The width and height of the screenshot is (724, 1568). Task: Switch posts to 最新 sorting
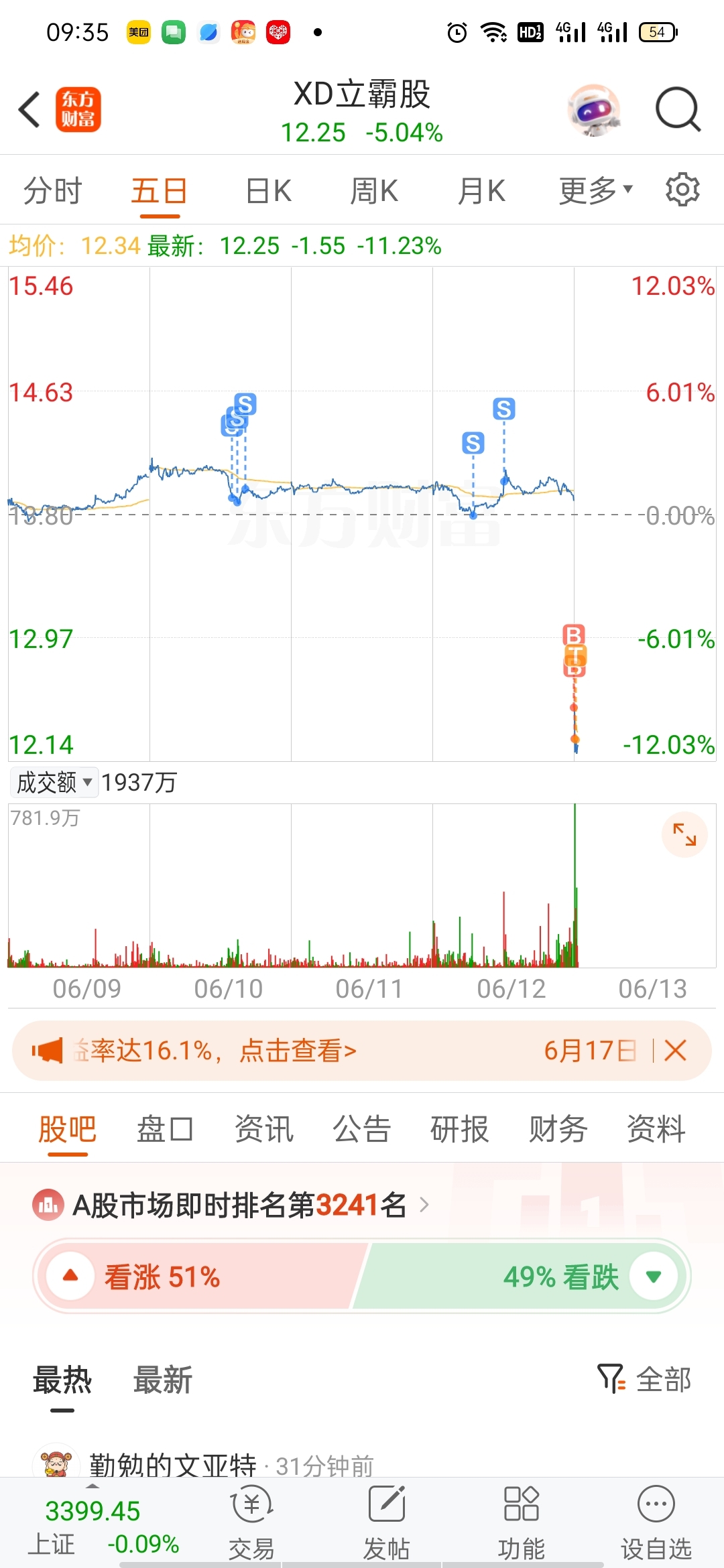point(162,1380)
